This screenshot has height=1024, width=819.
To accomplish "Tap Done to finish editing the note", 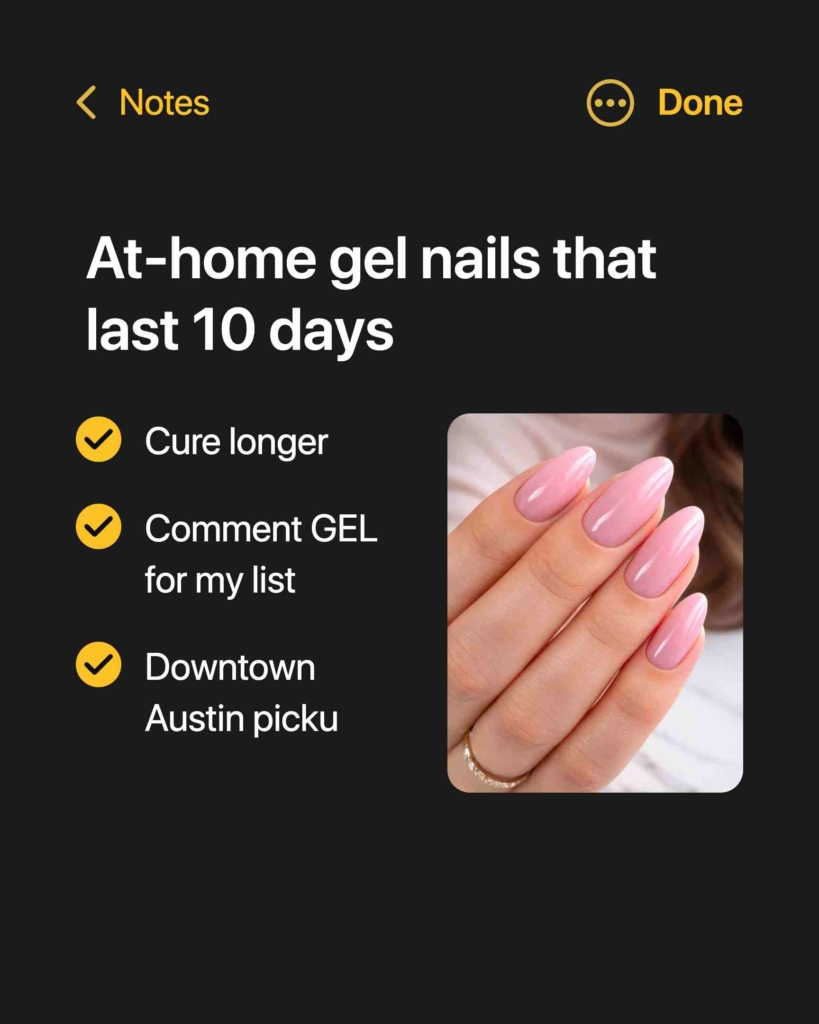I will click(x=699, y=102).
